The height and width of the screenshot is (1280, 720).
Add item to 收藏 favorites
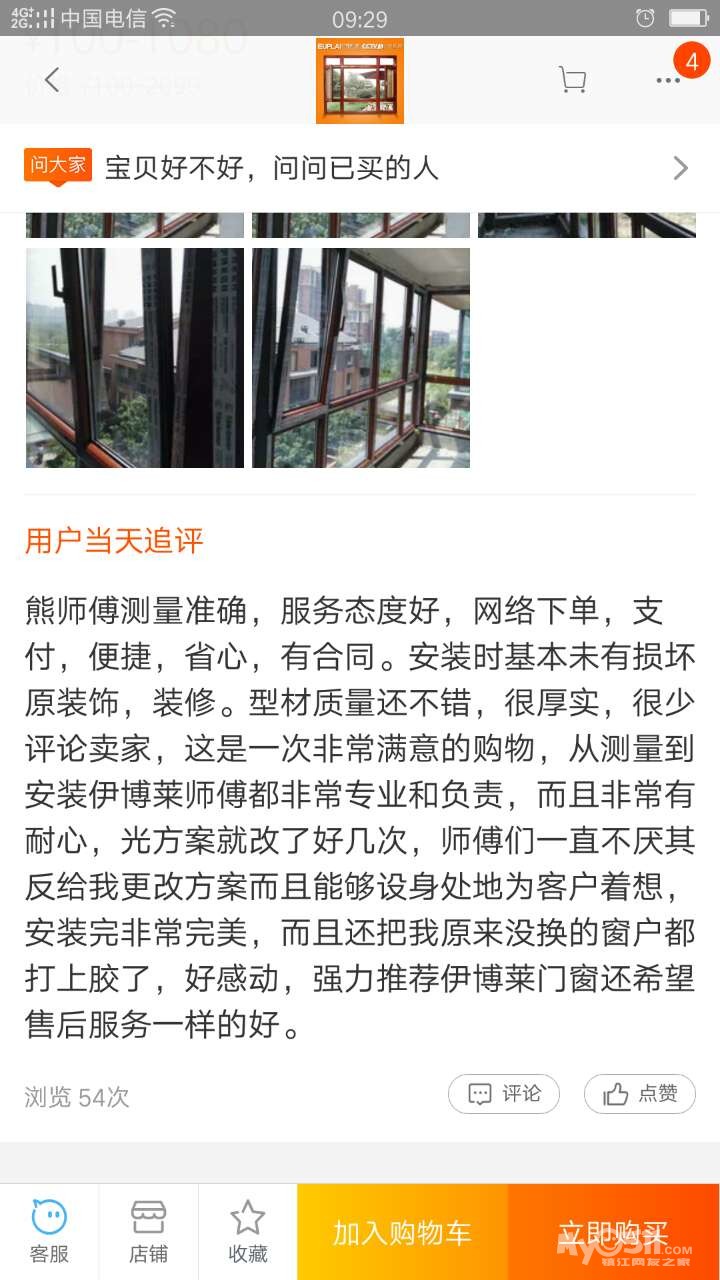point(247,1232)
